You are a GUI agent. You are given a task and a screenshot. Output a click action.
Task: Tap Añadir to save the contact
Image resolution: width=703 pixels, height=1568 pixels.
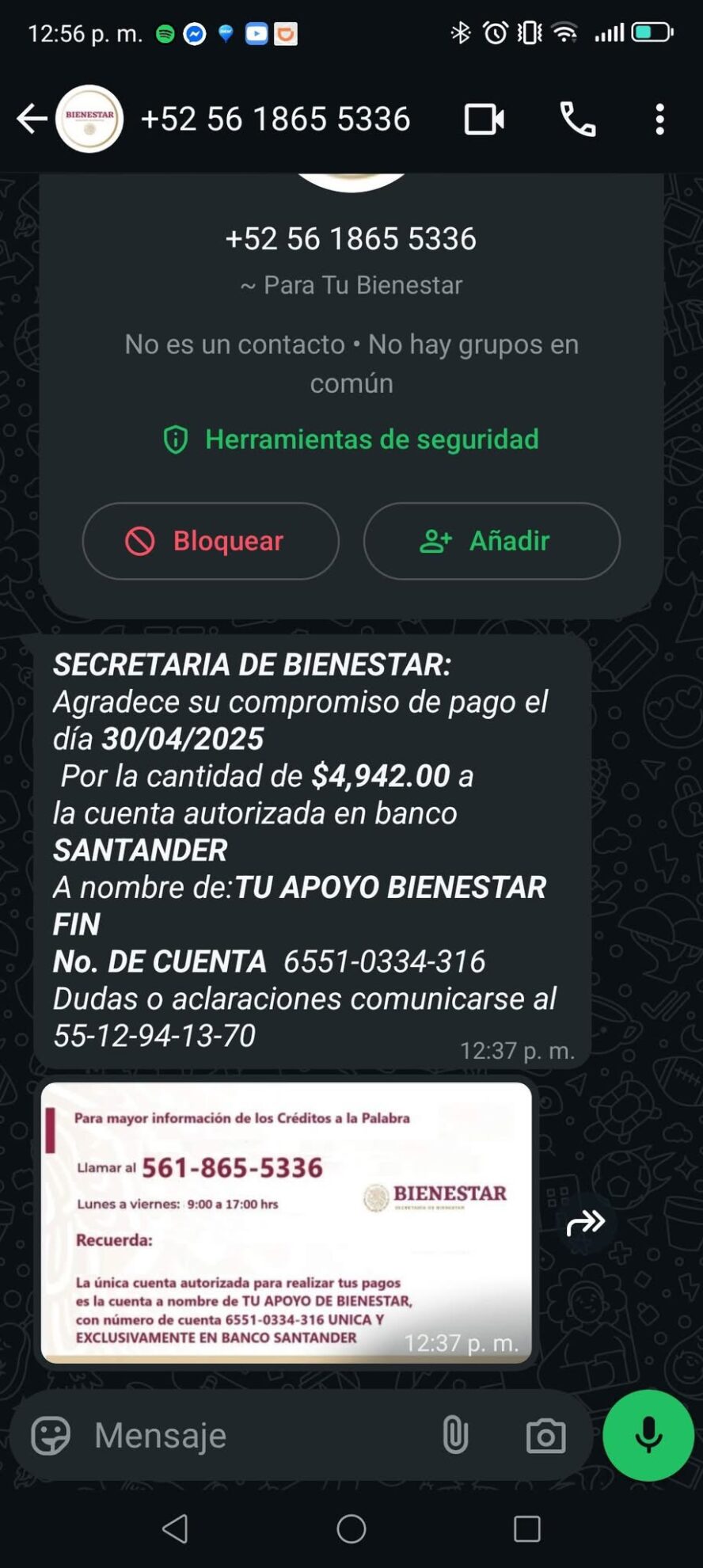492,541
